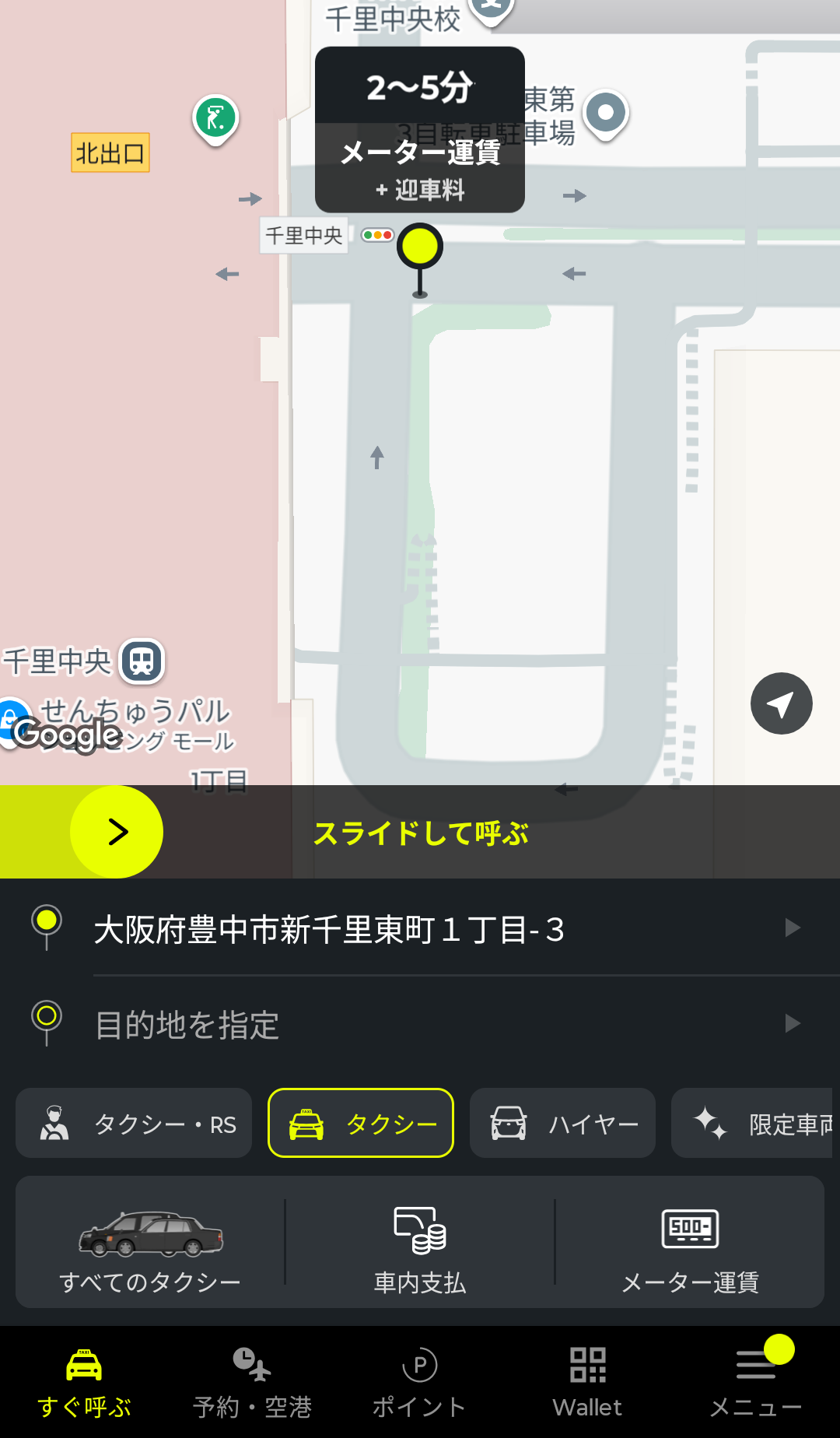Switch to すぐ呼ぶ tab
The width and height of the screenshot is (840, 1438).
pos(84,1383)
